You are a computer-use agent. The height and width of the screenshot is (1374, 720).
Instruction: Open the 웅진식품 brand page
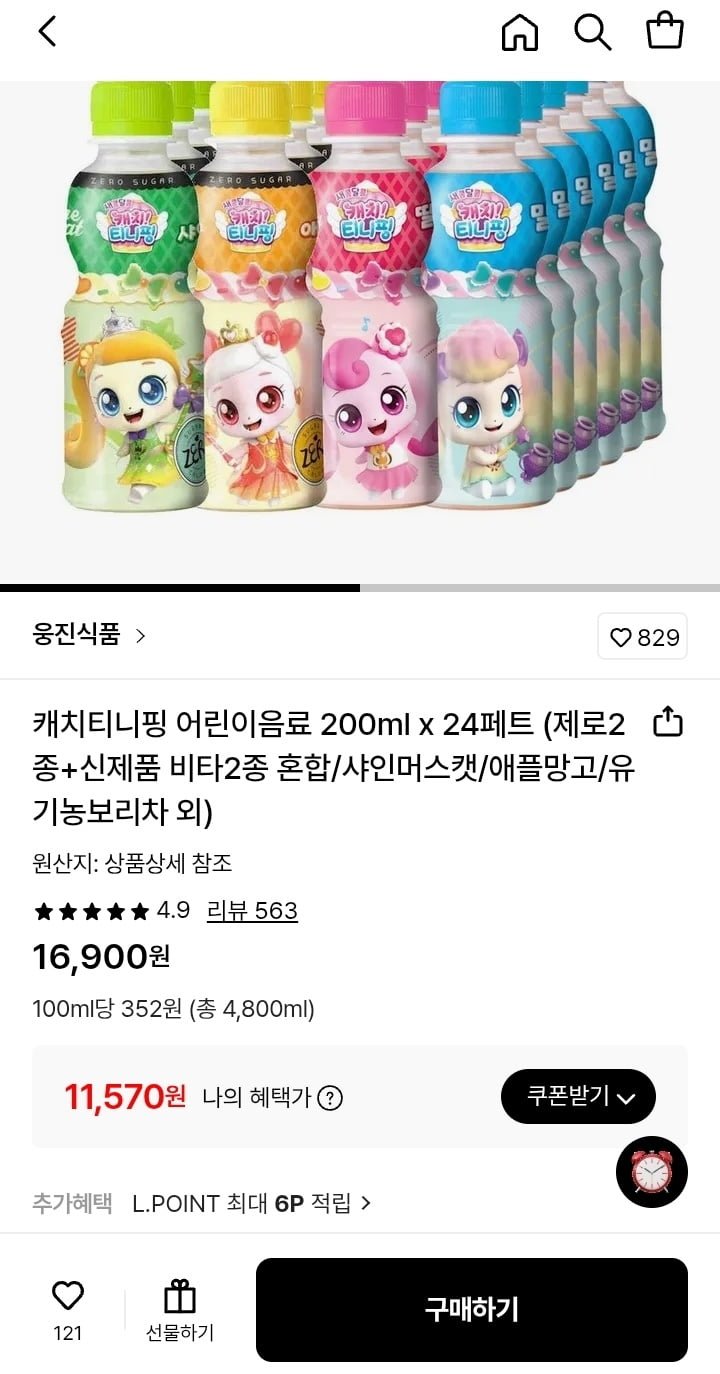pos(89,635)
